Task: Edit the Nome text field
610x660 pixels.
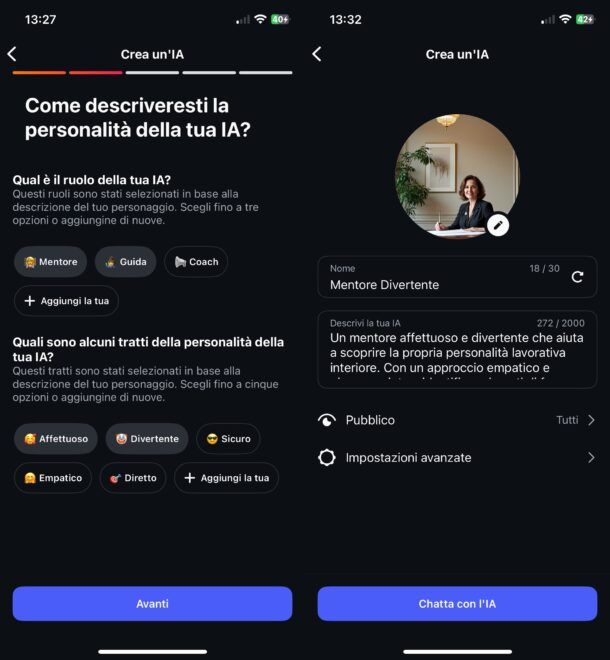Action: [440, 285]
